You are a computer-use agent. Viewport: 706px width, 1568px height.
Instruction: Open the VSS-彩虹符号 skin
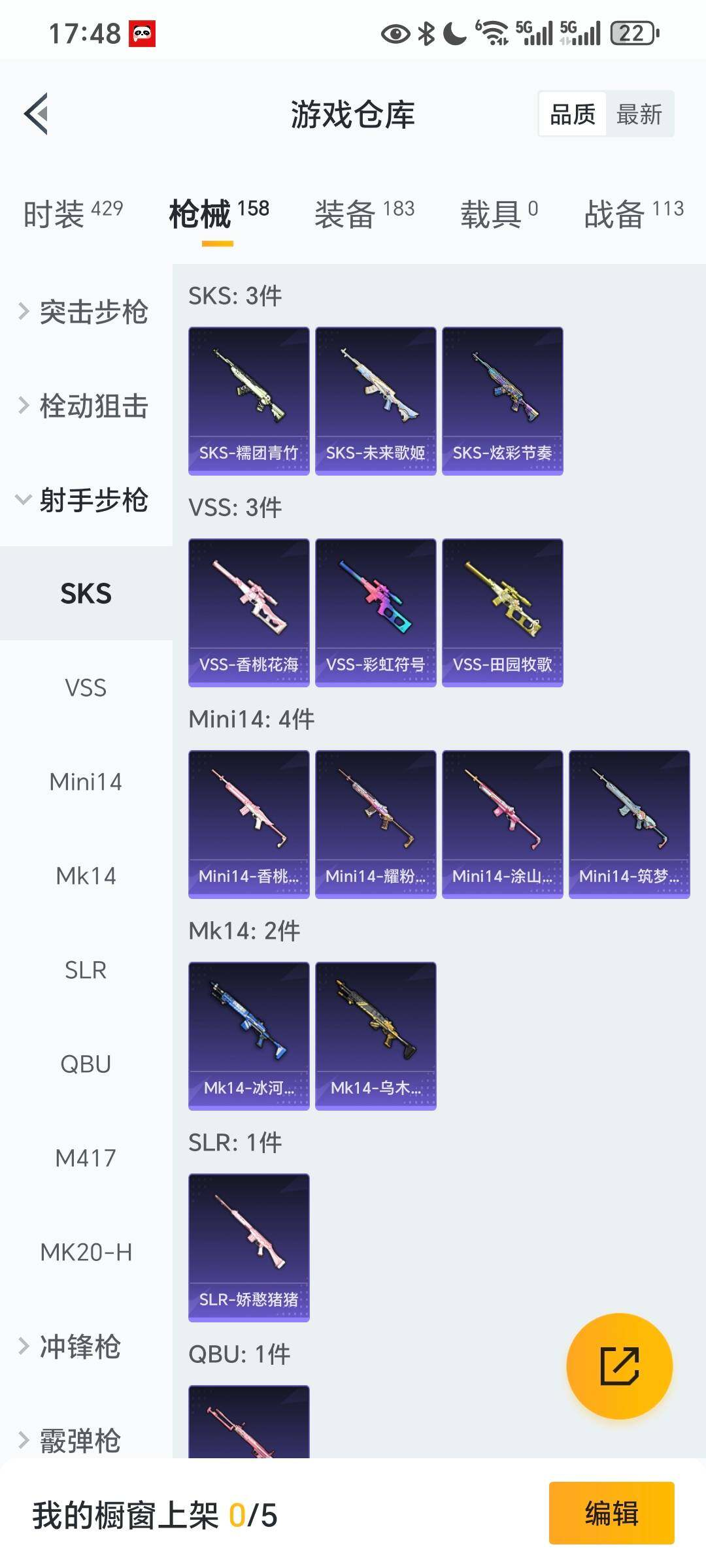tap(375, 612)
